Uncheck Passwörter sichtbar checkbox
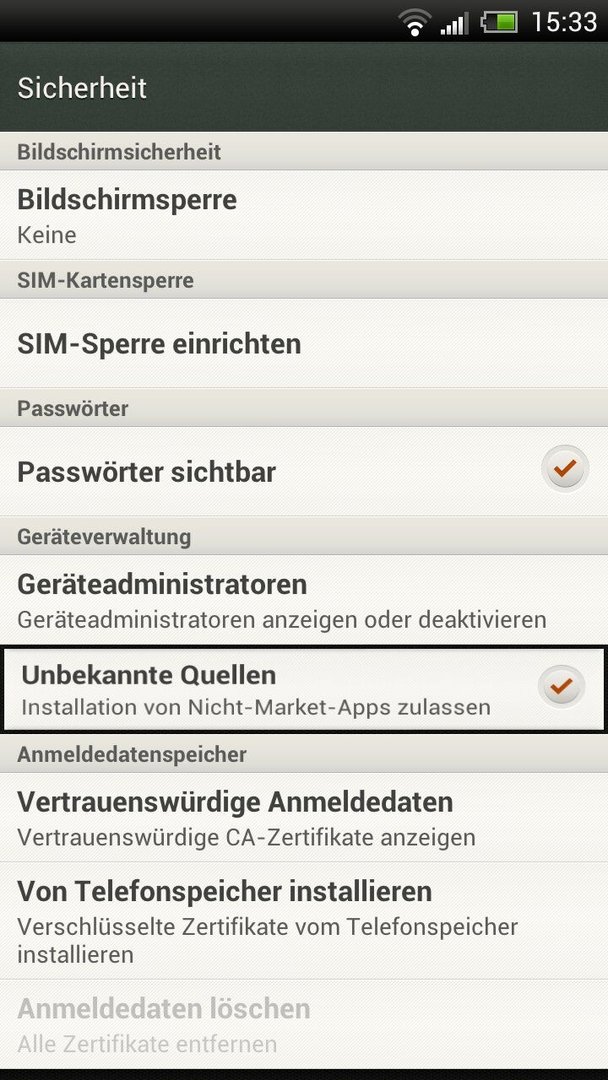 (x=565, y=470)
